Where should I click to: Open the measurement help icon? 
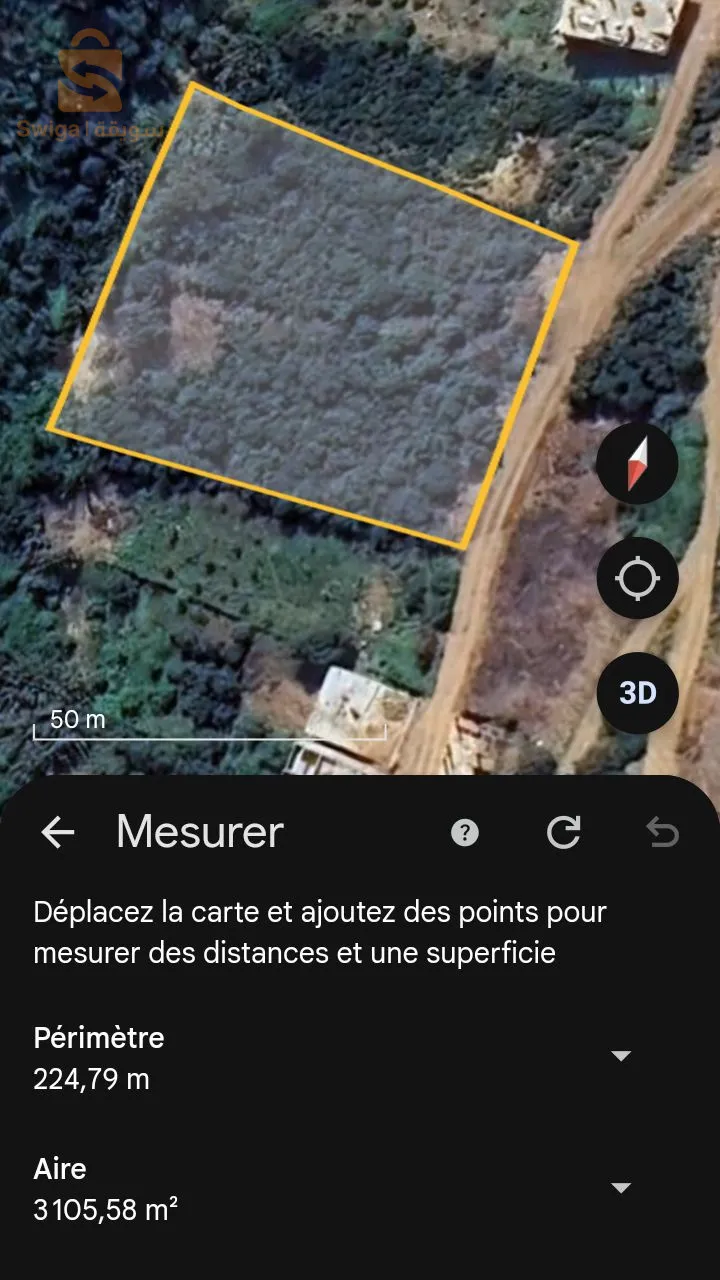pos(465,832)
